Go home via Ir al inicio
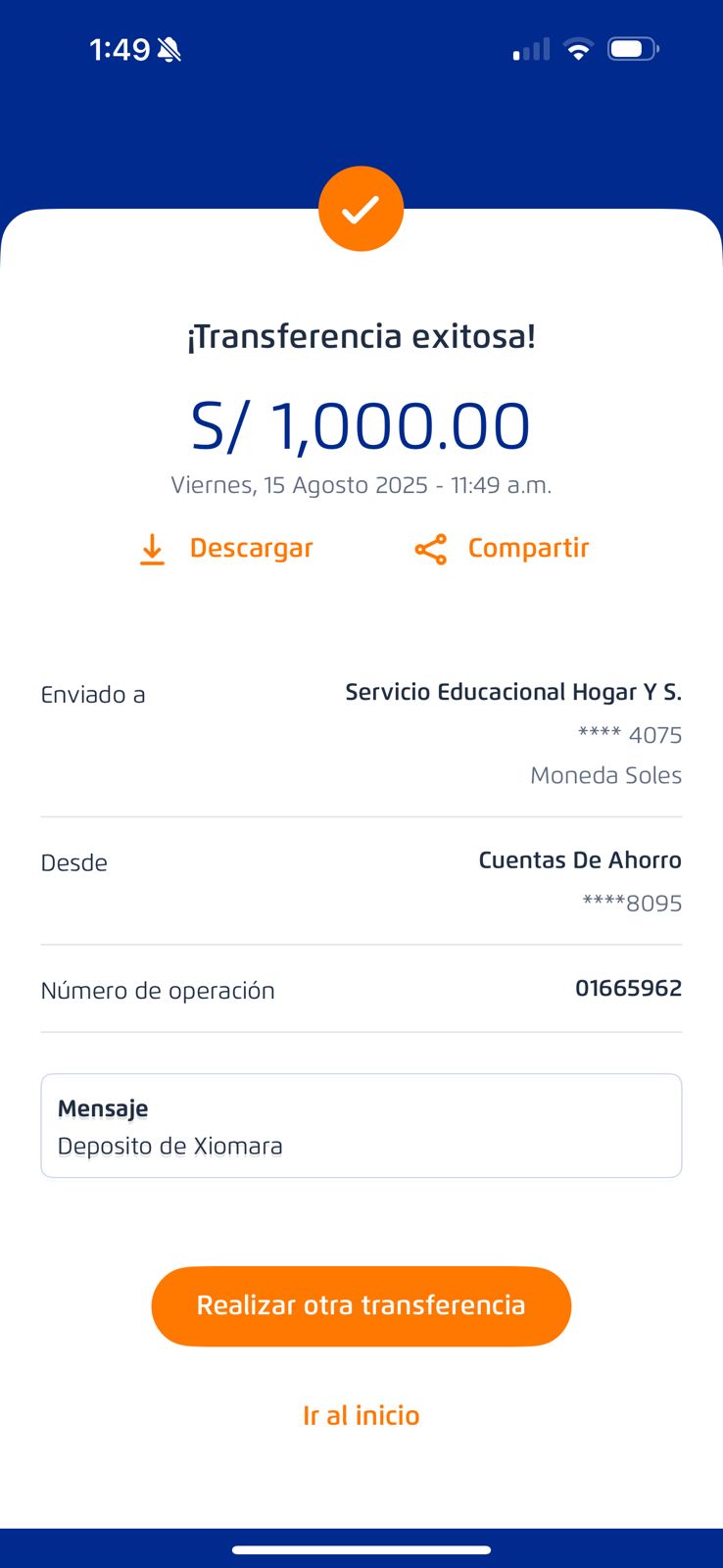This screenshot has width=723, height=1568. click(x=361, y=1416)
